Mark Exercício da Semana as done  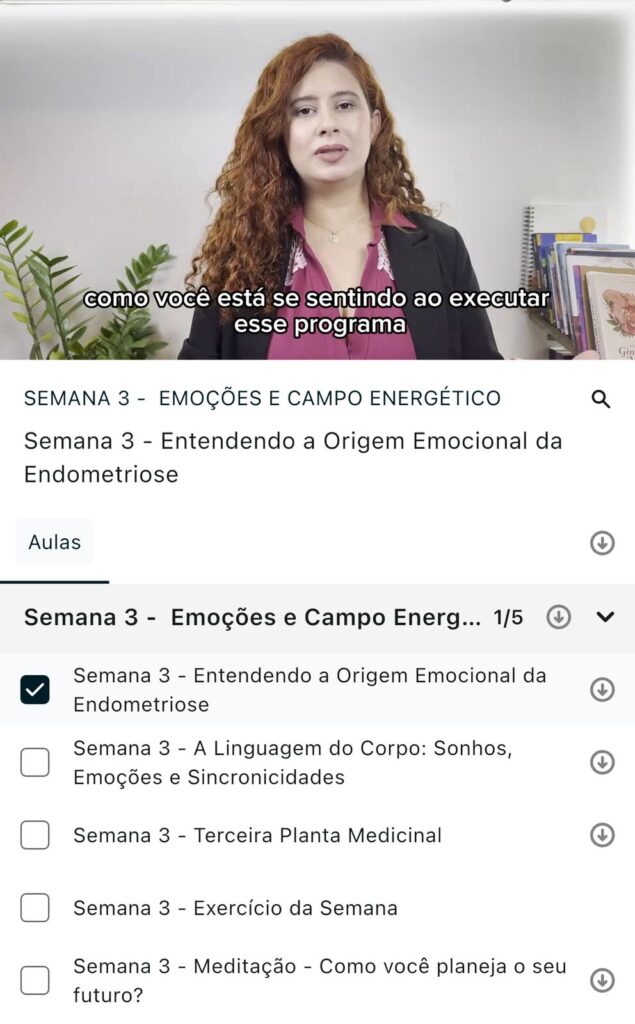35,908
